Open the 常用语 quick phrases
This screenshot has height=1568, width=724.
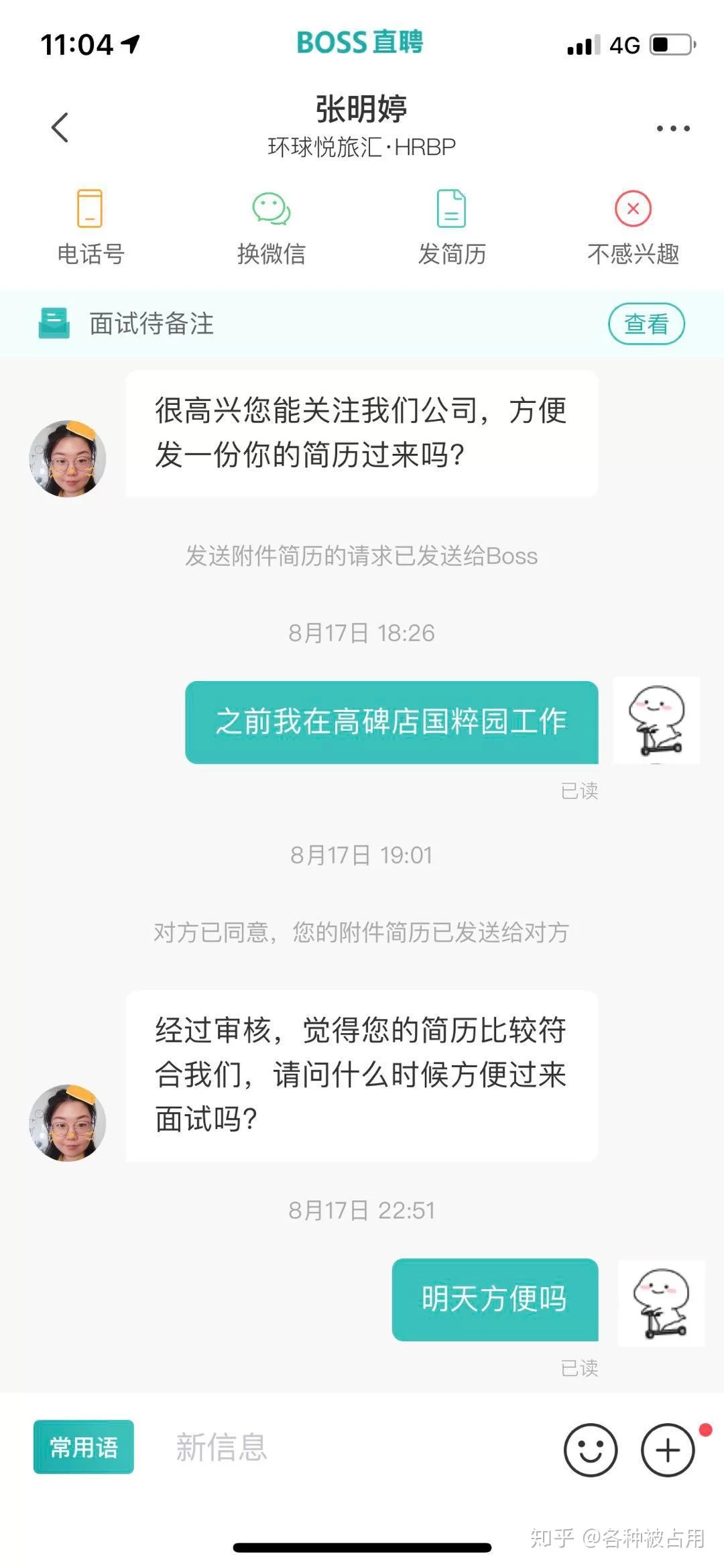(x=84, y=1447)
